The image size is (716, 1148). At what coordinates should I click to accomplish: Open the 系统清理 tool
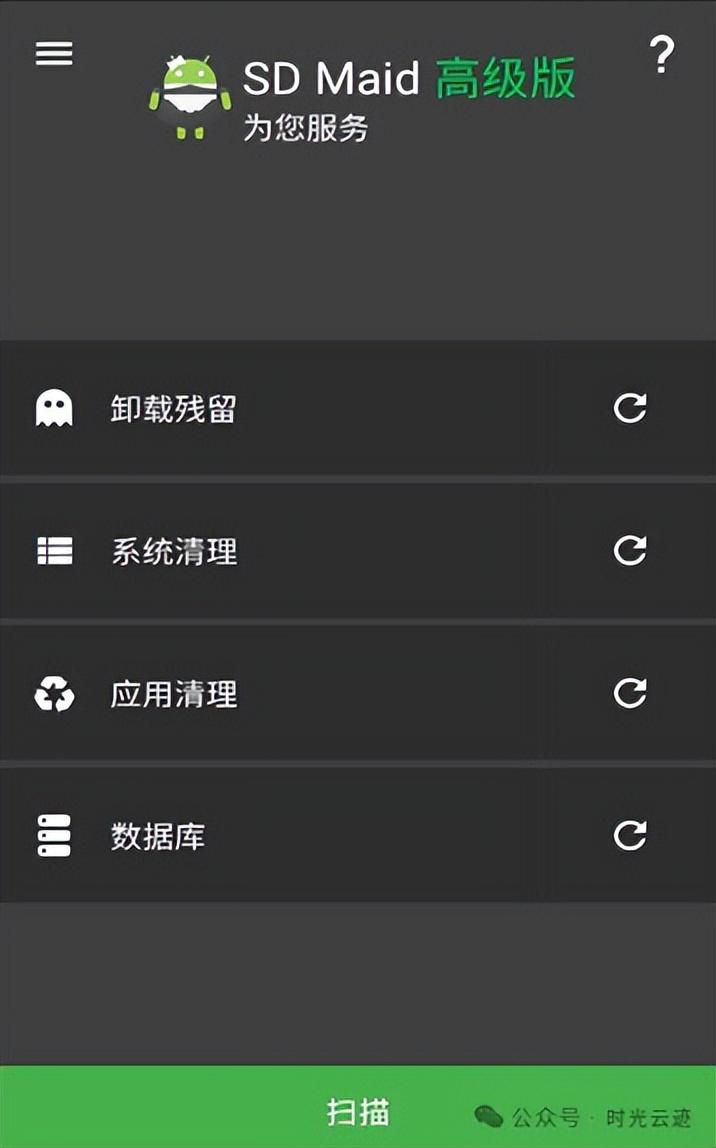click(x=174, y=551)
